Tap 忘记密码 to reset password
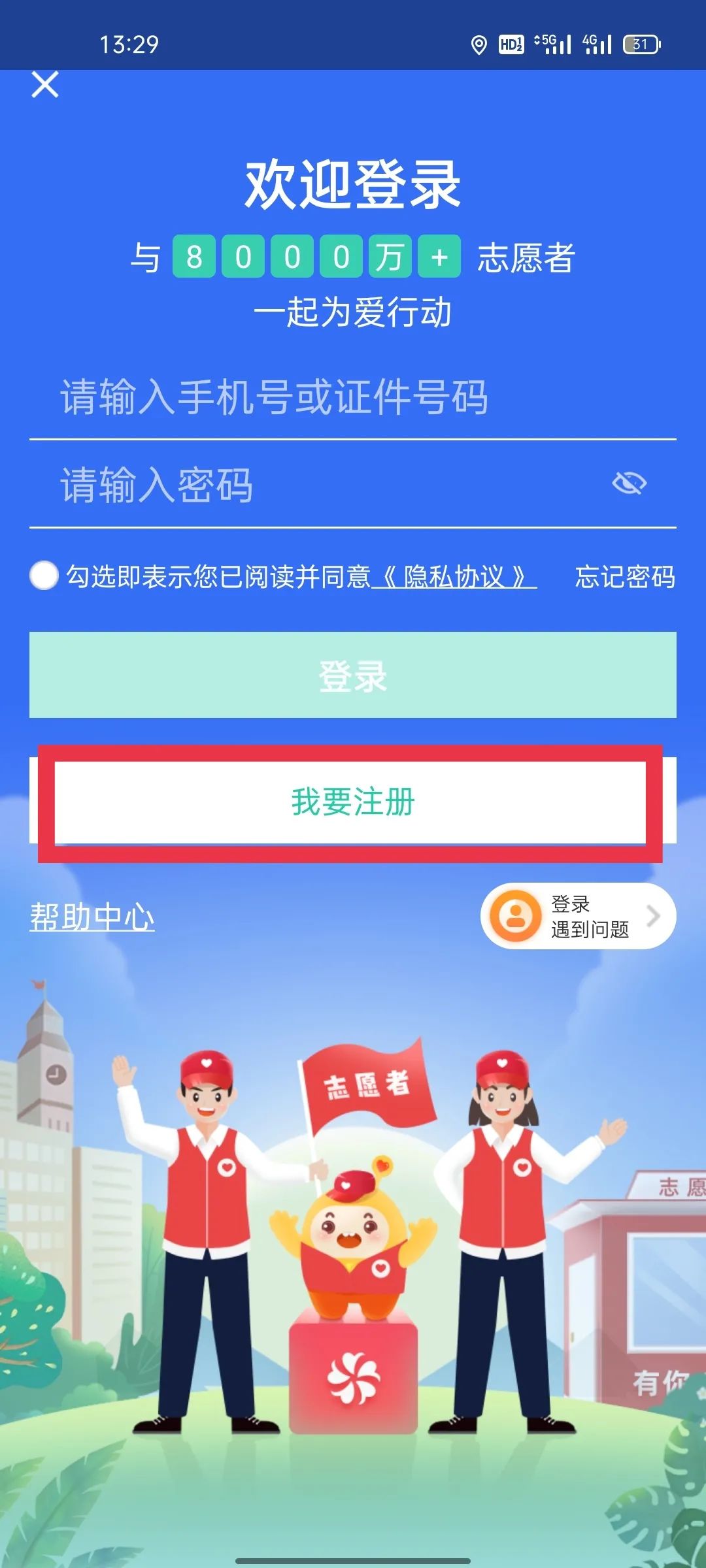 tap(624, 577)
